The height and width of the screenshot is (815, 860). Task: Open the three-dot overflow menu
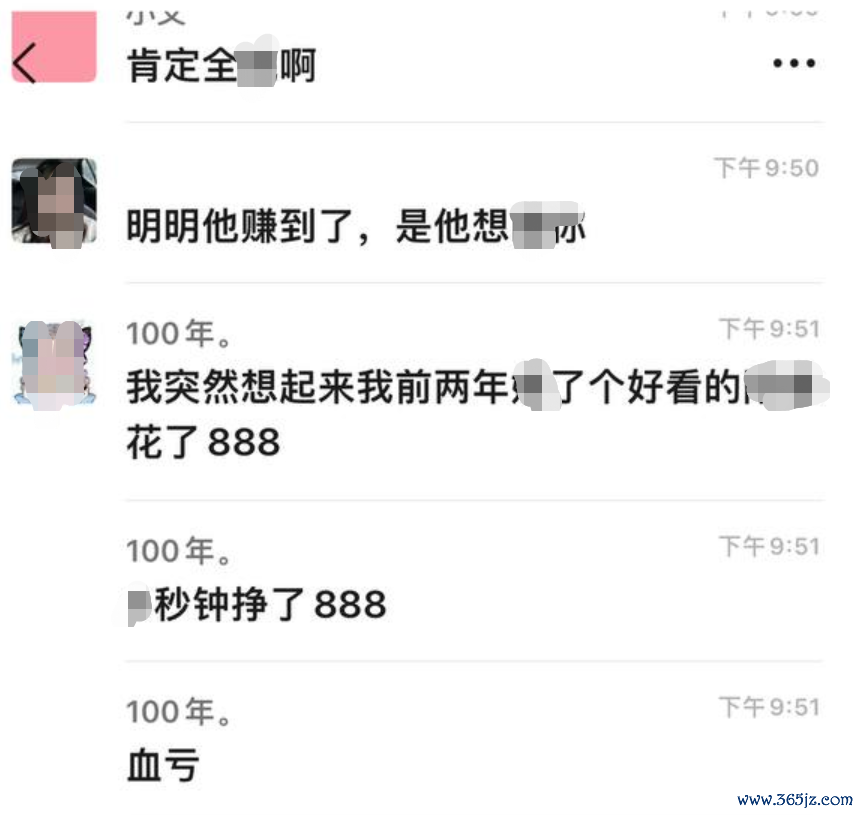(794, 63)
